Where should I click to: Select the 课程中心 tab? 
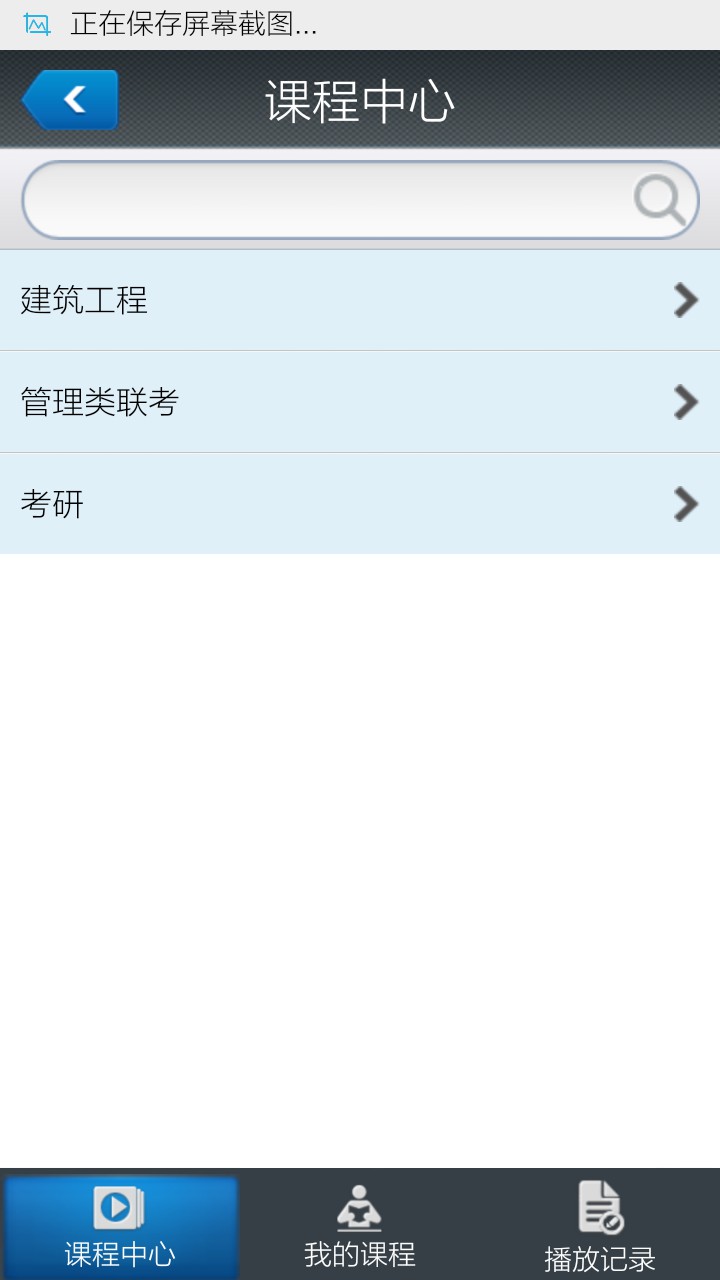[120, 1225]
